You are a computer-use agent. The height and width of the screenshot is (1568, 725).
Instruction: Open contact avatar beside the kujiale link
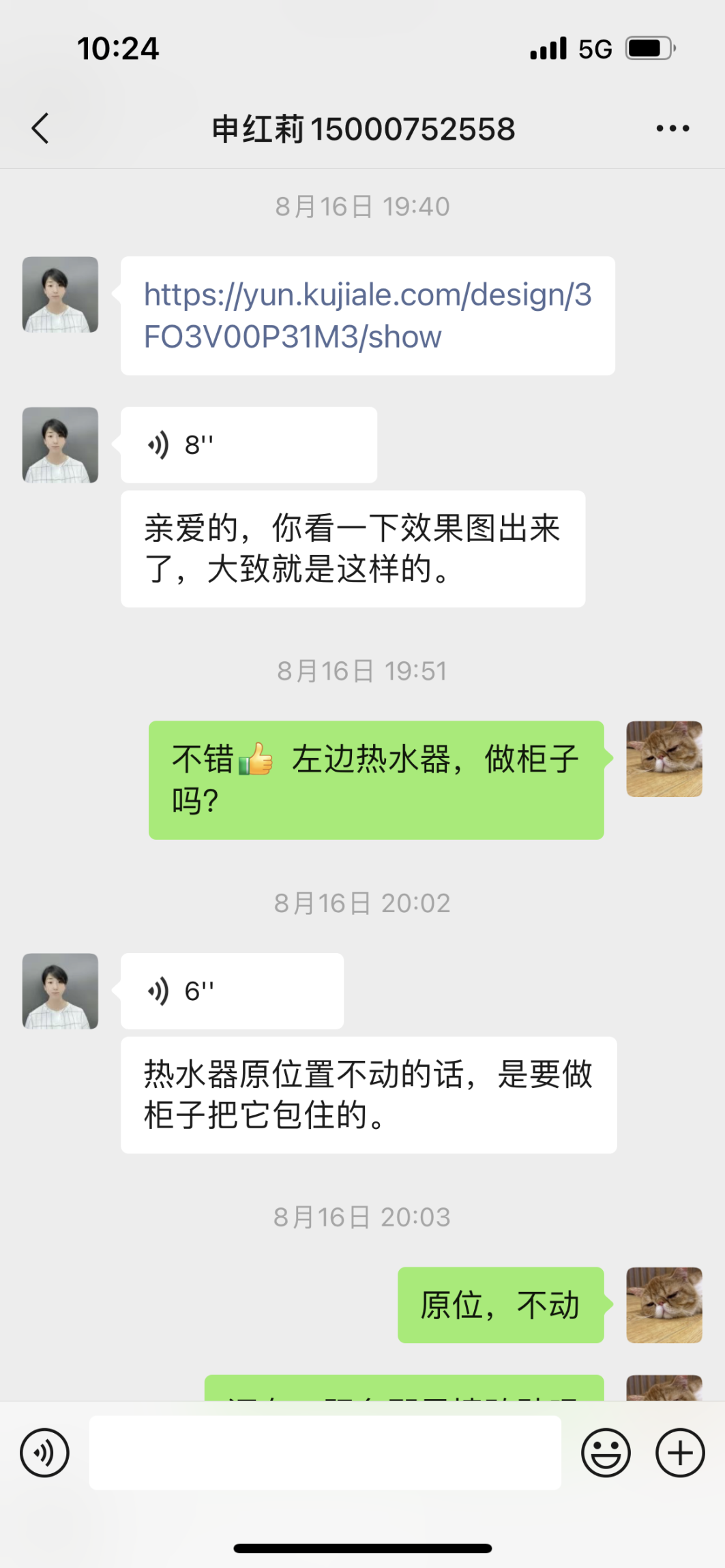pos(60,295)
